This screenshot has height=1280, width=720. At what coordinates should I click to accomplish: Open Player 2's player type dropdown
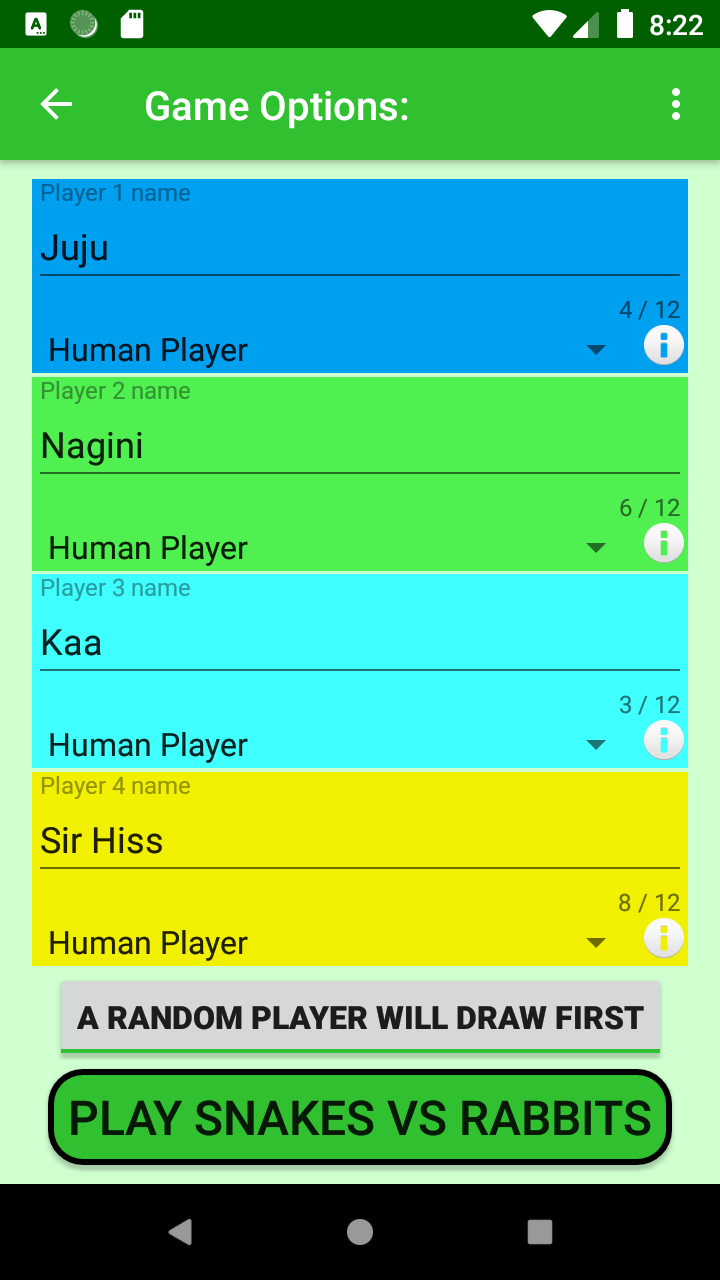[x=320, y=547]
